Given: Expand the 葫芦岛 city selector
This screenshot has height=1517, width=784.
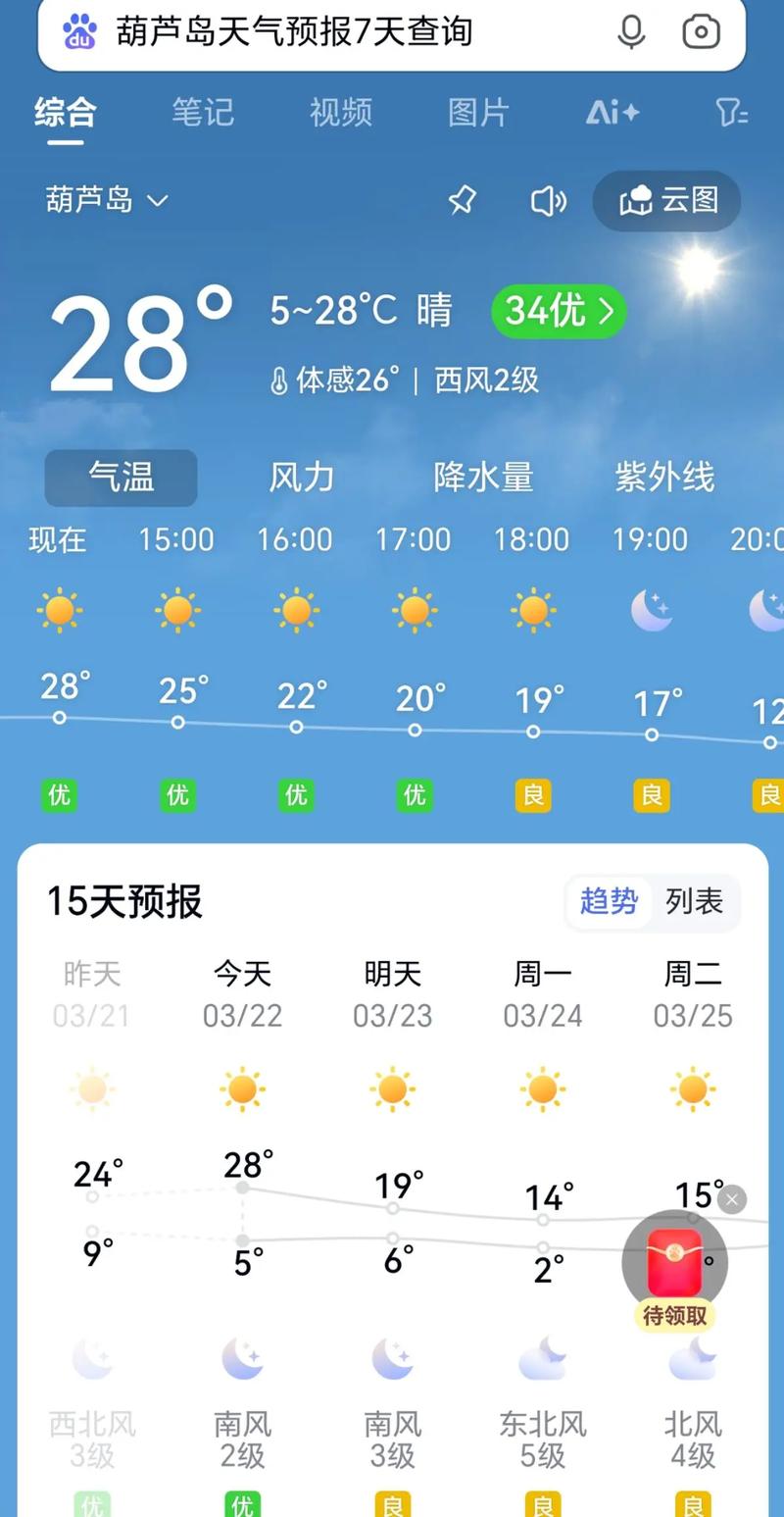Looking at the screenshot, I should (x=108, y=201).
